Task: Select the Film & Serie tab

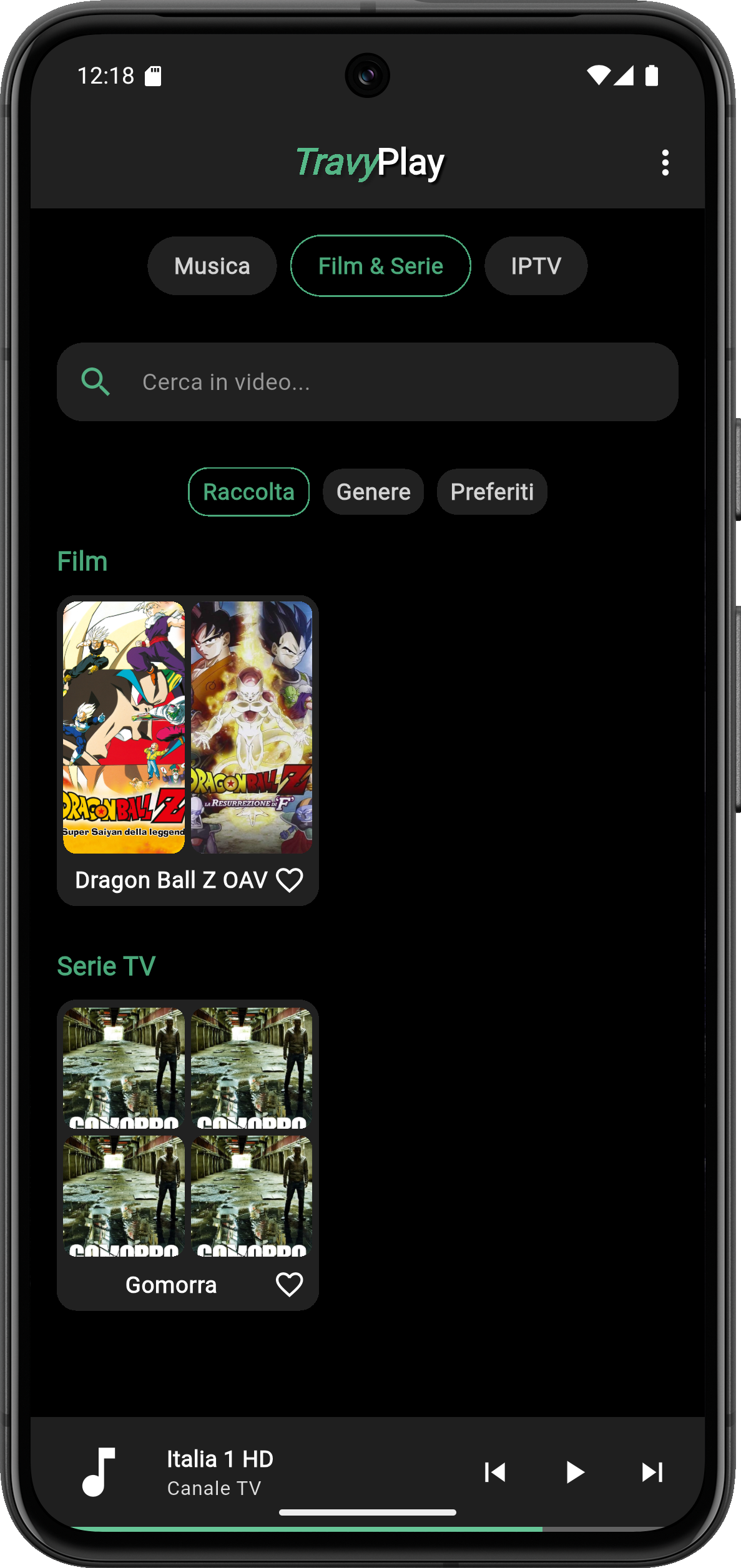Action: (x=380, y=266)
